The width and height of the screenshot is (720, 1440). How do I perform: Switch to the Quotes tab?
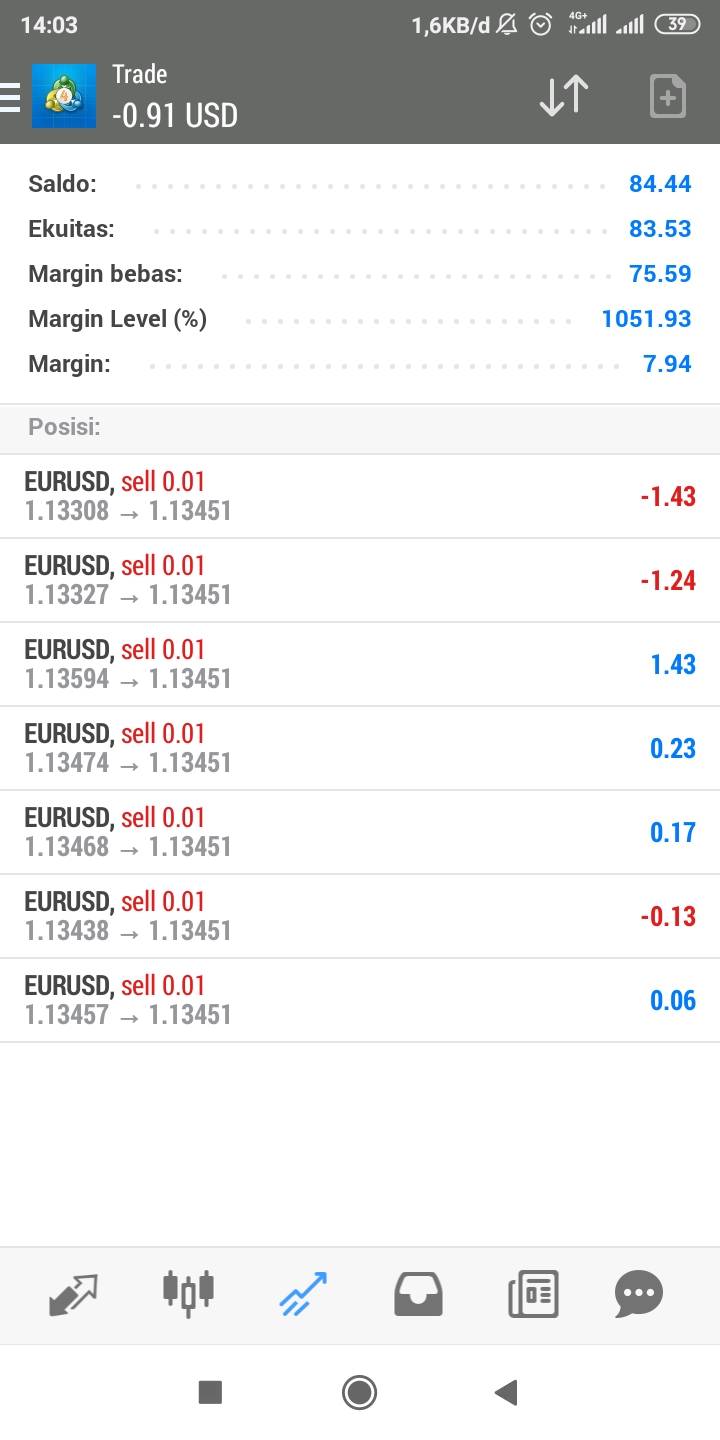coord(74,1294)
